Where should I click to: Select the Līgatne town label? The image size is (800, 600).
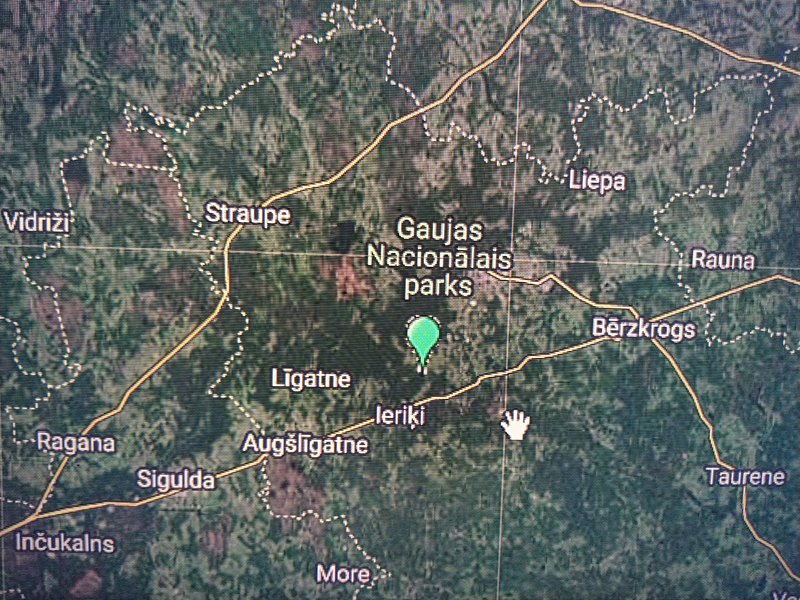coord(311,379)
